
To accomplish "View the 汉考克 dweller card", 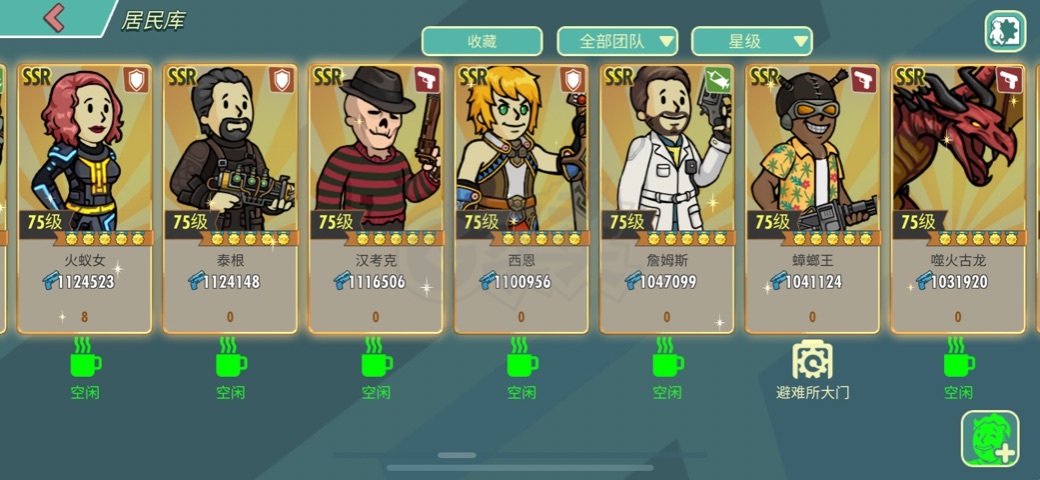I will click(x=376, y=198).
